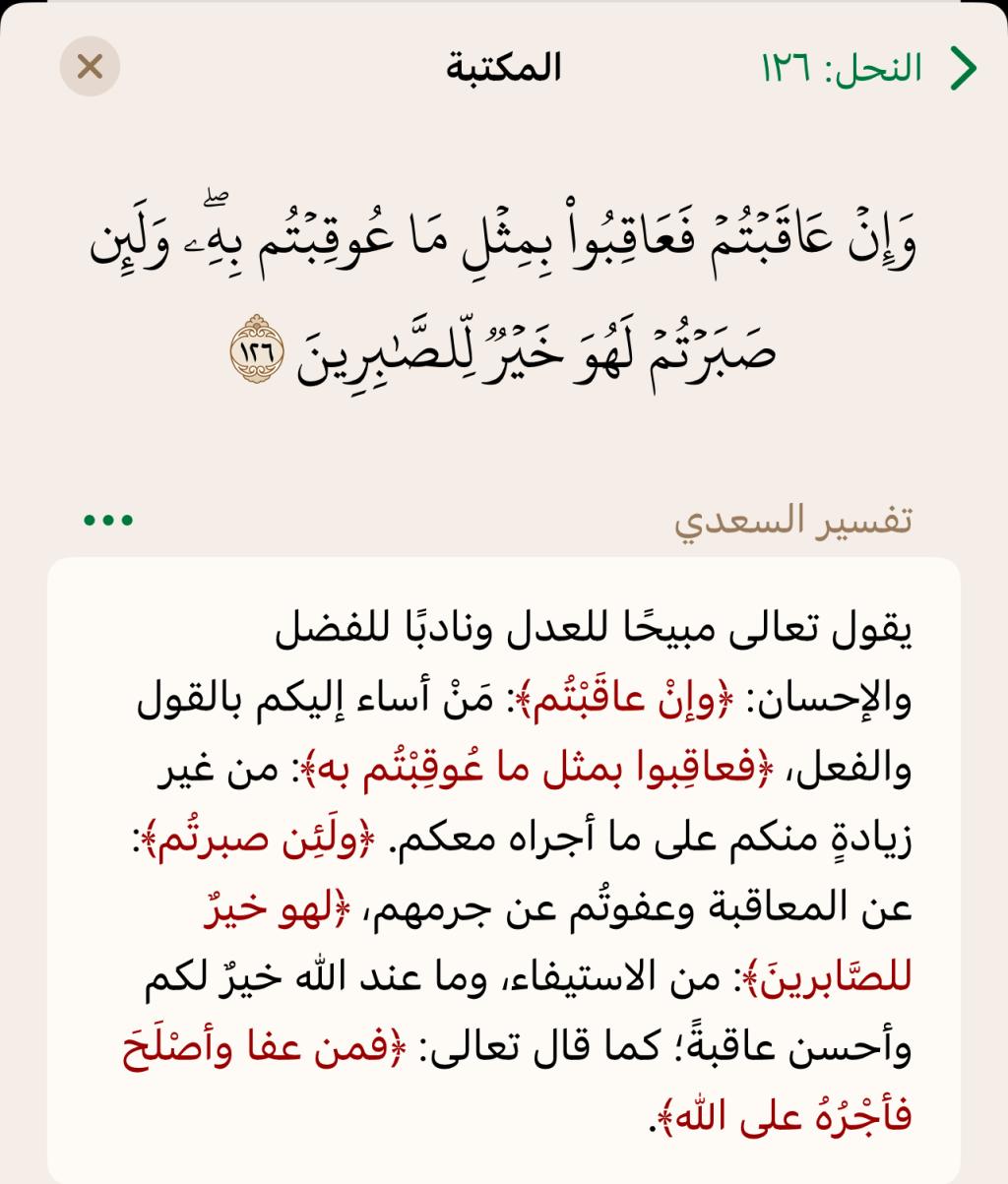This screenshot has width=1008, height=1184.
Task: Close the library panel
Action: click(x=90, y=67)
